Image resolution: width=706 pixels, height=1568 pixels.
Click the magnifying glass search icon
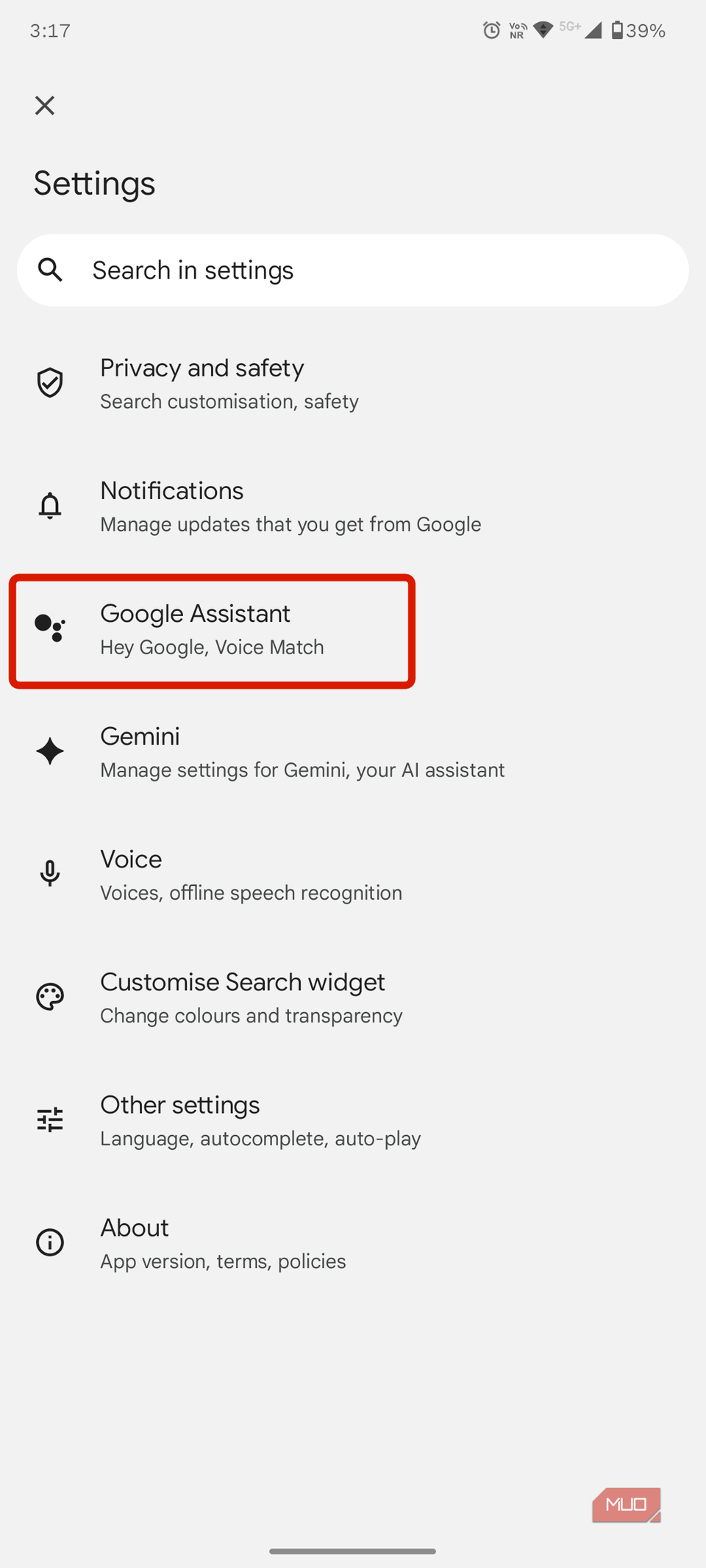(x=50, y=270)
